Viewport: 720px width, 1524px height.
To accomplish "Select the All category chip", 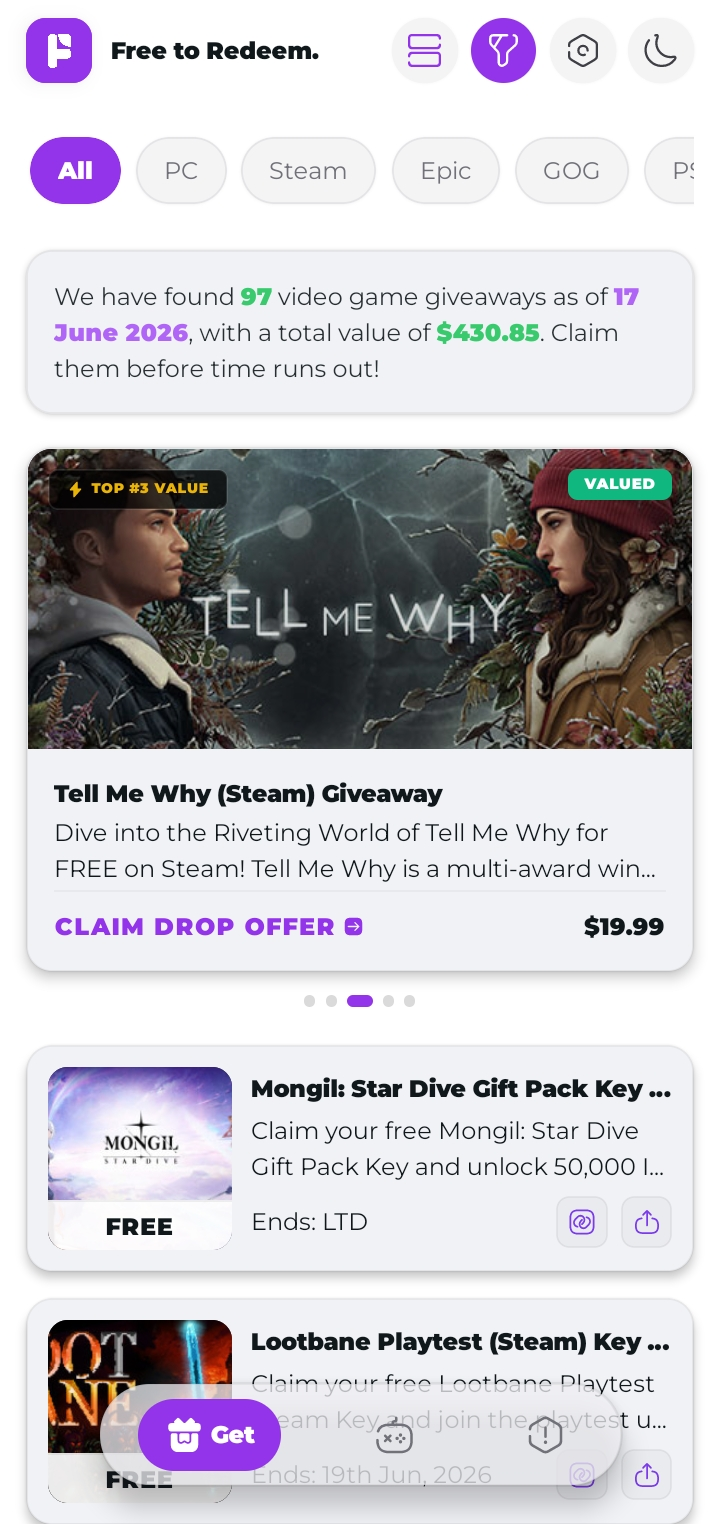I will (76, 170).
